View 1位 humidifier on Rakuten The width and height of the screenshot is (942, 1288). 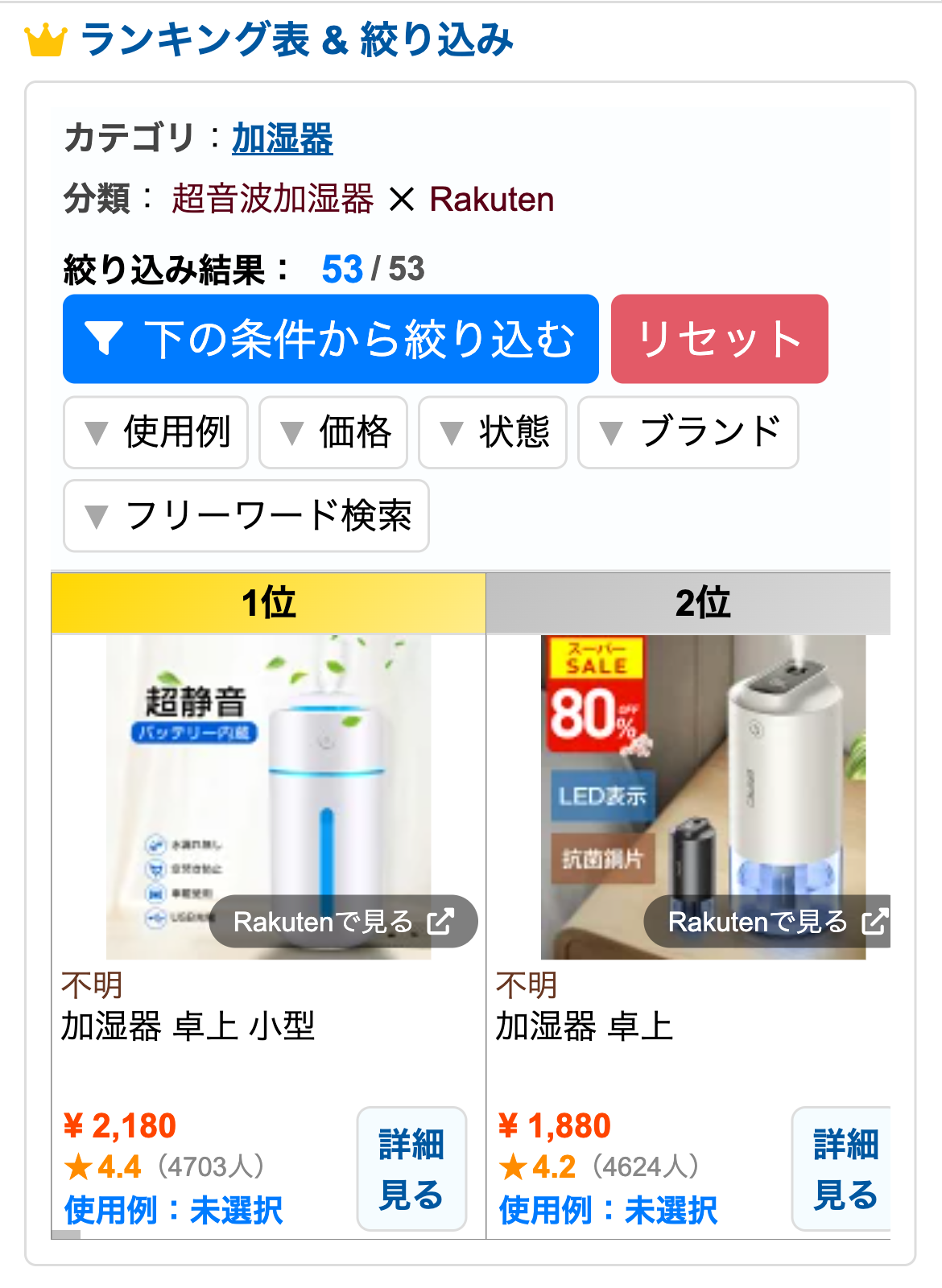343,922
